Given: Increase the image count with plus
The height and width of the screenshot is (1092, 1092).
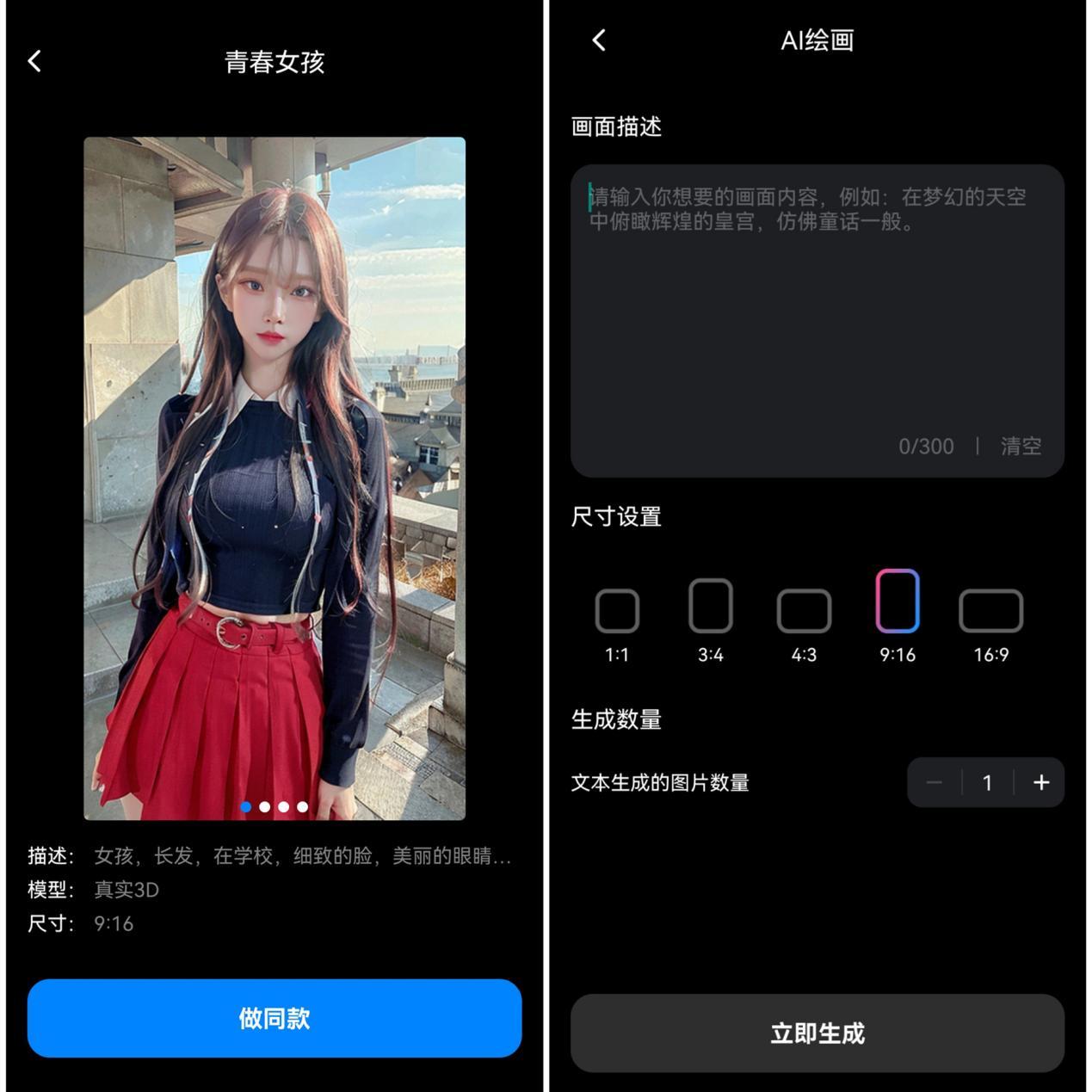Looking at the screenshot, I should pos(1041,782).
